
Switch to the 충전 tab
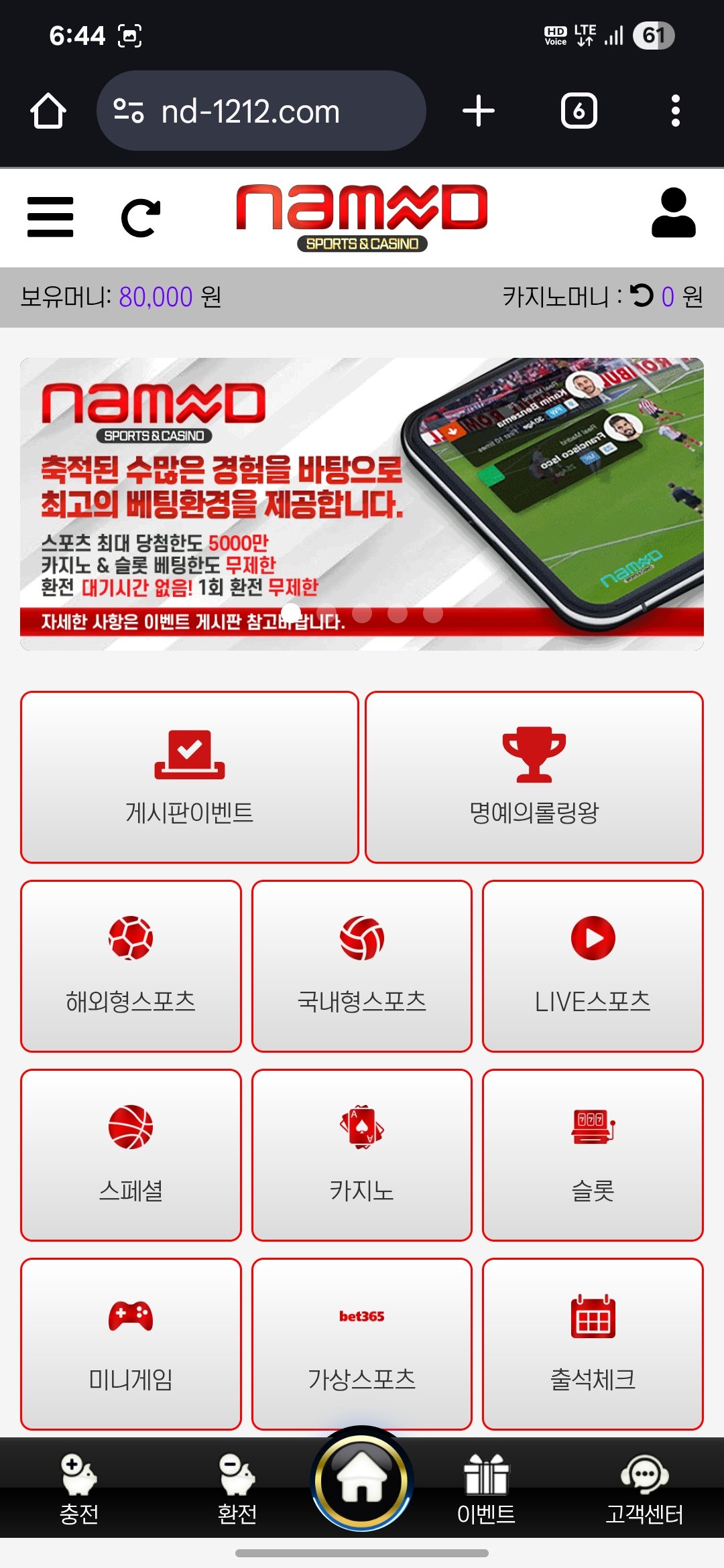79,1489
